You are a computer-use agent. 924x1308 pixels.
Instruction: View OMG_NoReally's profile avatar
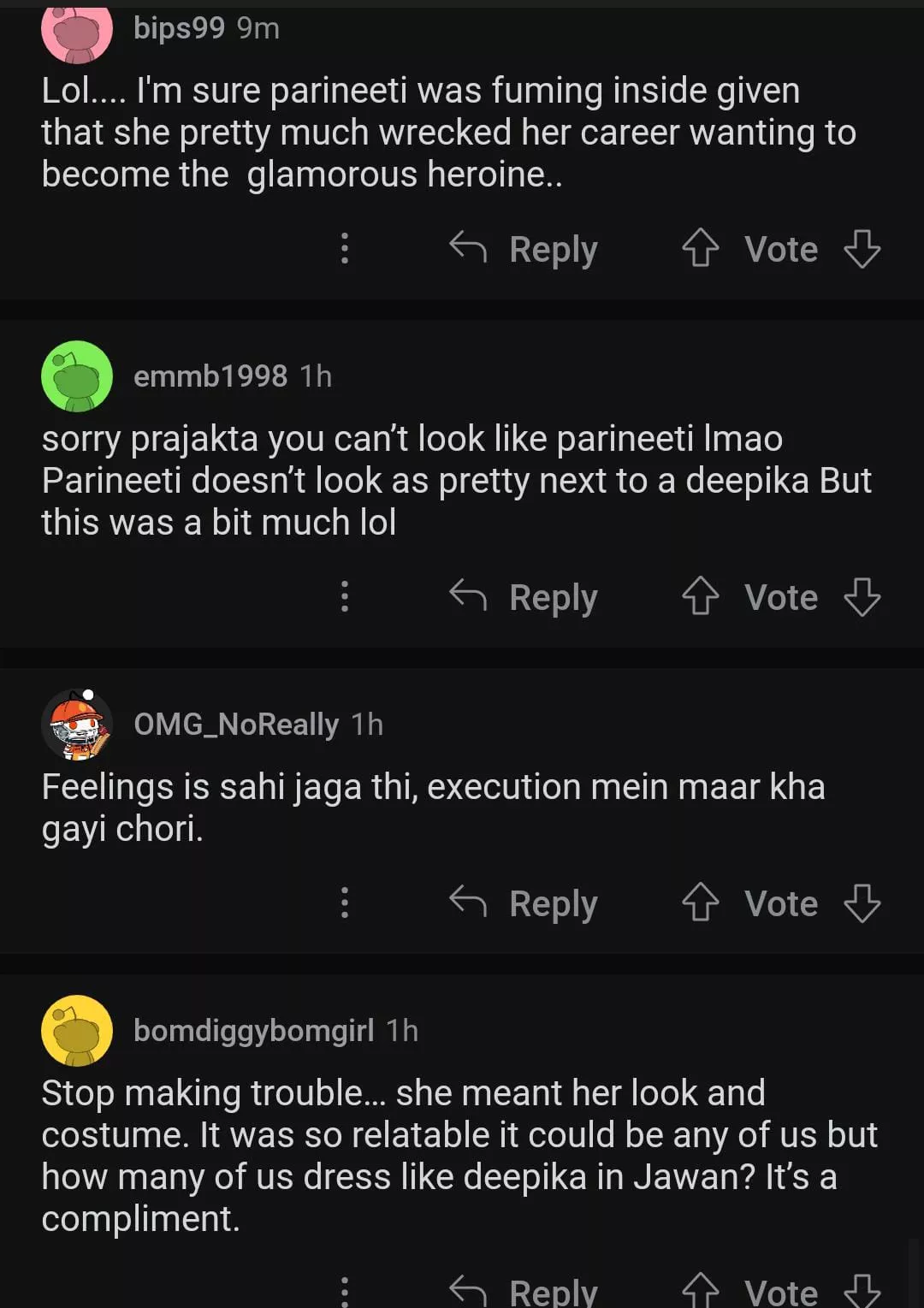coord(77,725)
